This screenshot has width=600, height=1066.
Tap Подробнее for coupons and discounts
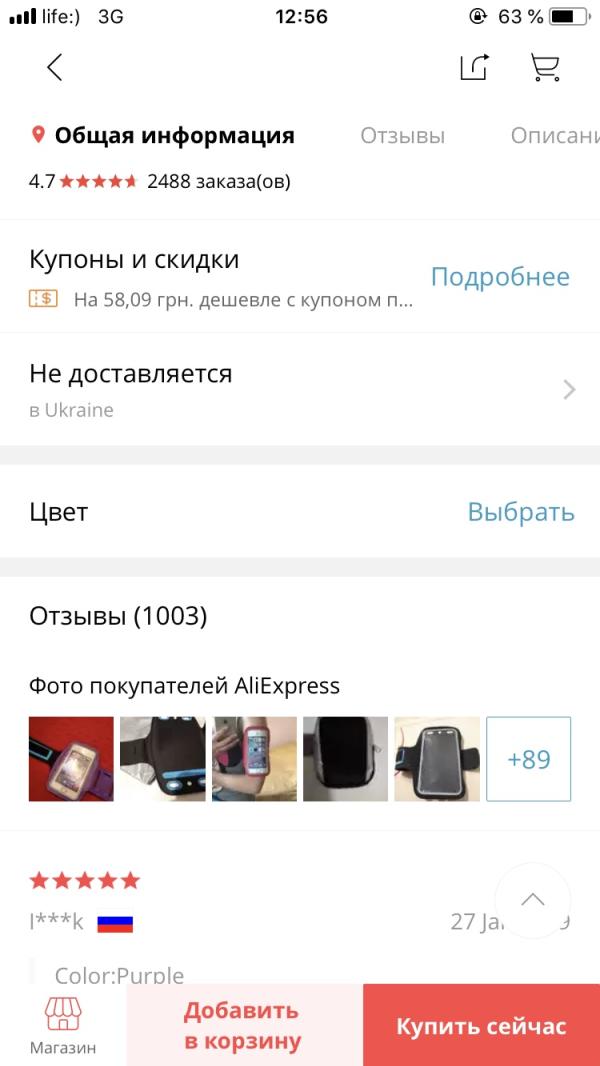click(500, 277)
